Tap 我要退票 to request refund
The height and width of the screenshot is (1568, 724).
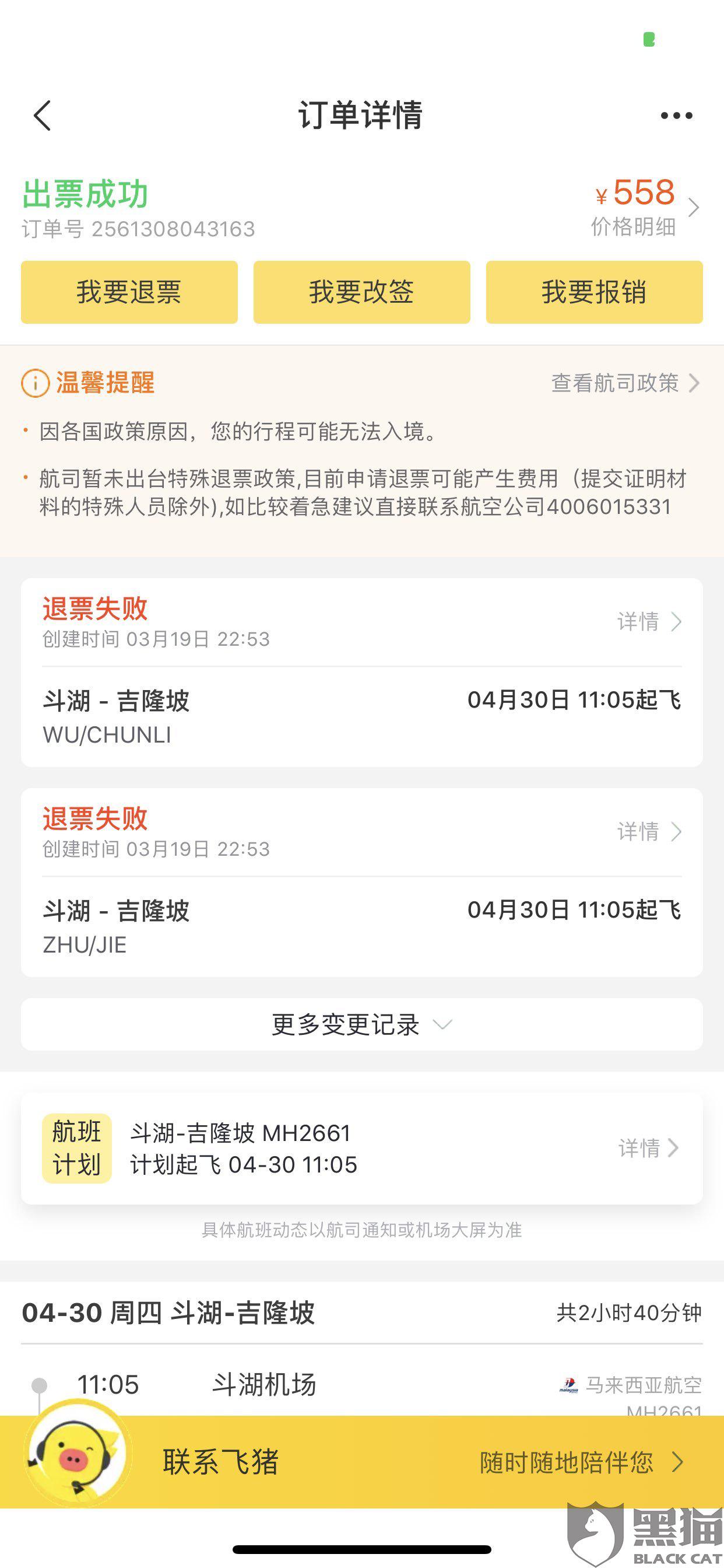pos(129,292)
